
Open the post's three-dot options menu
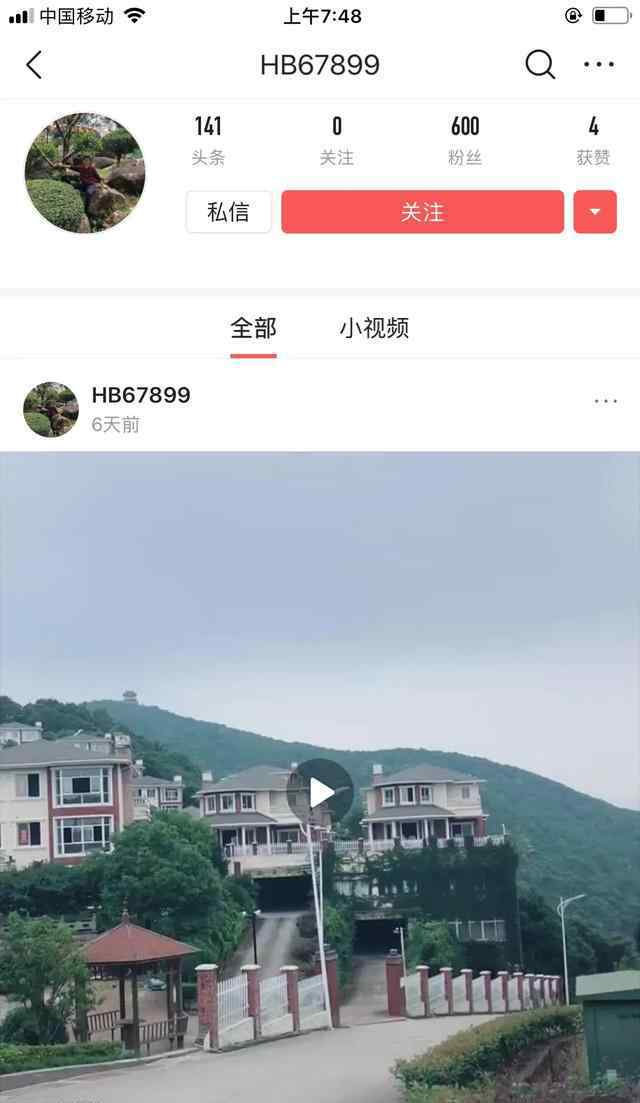point(605,401)
